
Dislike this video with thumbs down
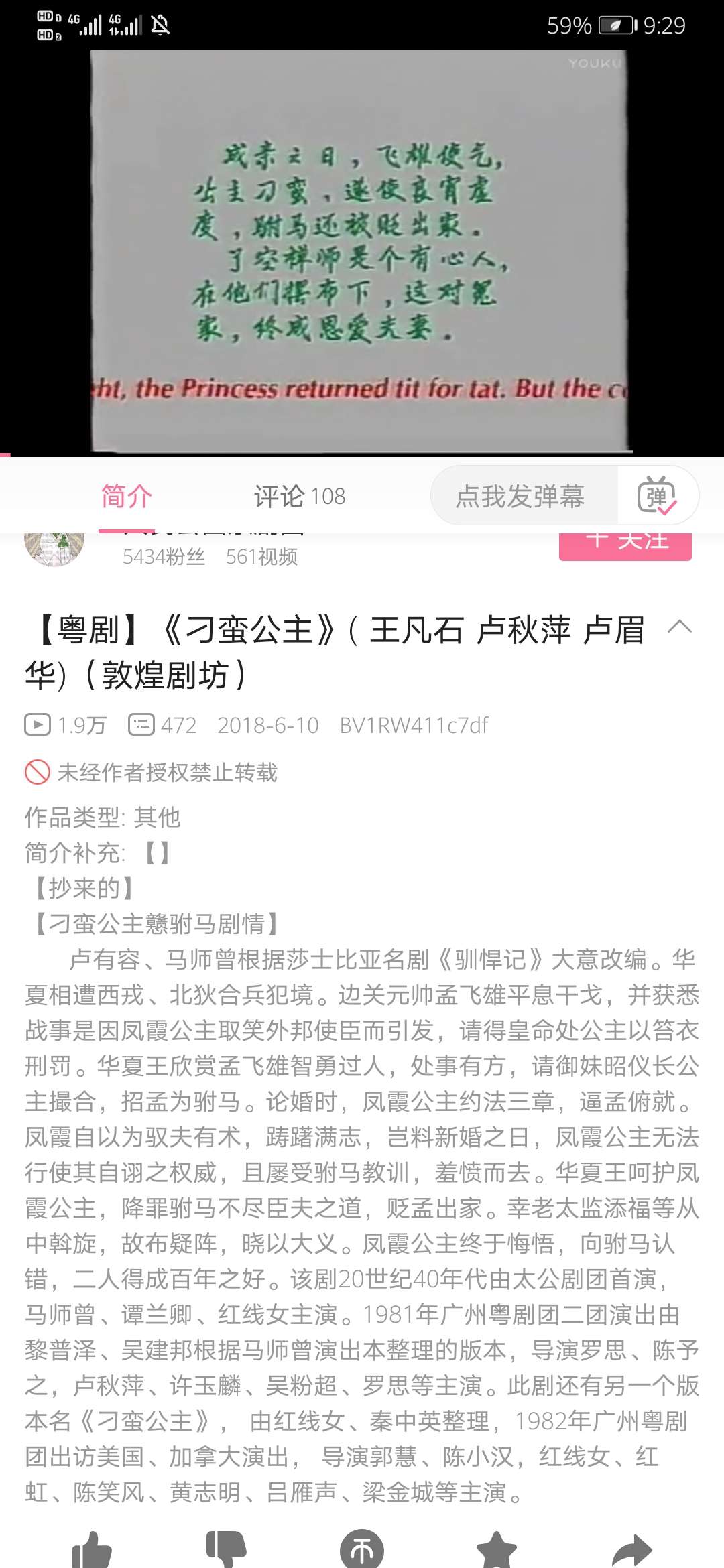227,1551
